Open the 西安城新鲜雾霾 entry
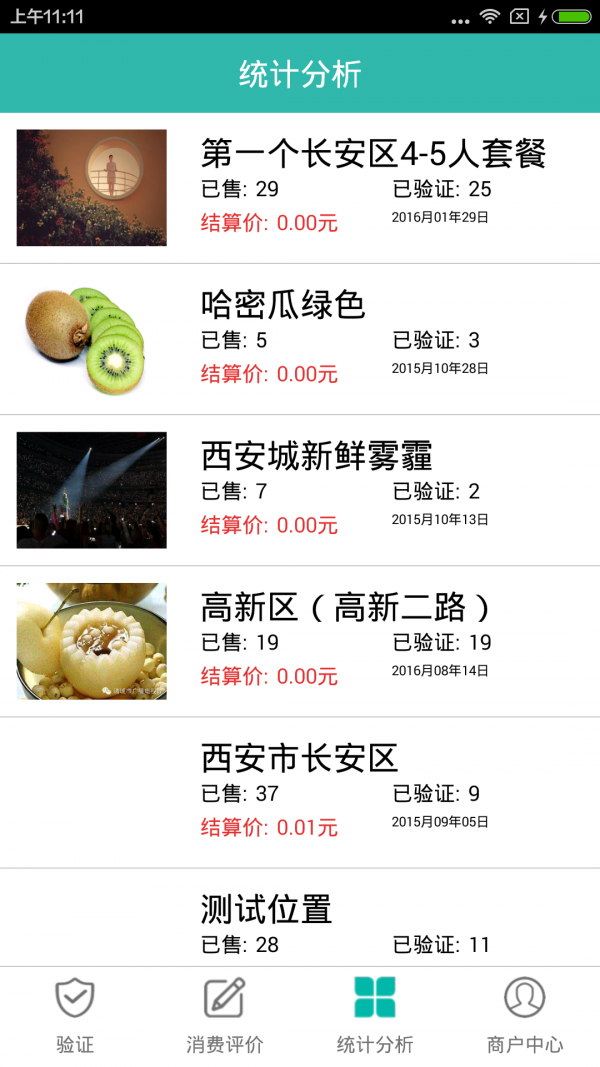This screenshot has height=1067, width=600. click(x=300, y=490)
